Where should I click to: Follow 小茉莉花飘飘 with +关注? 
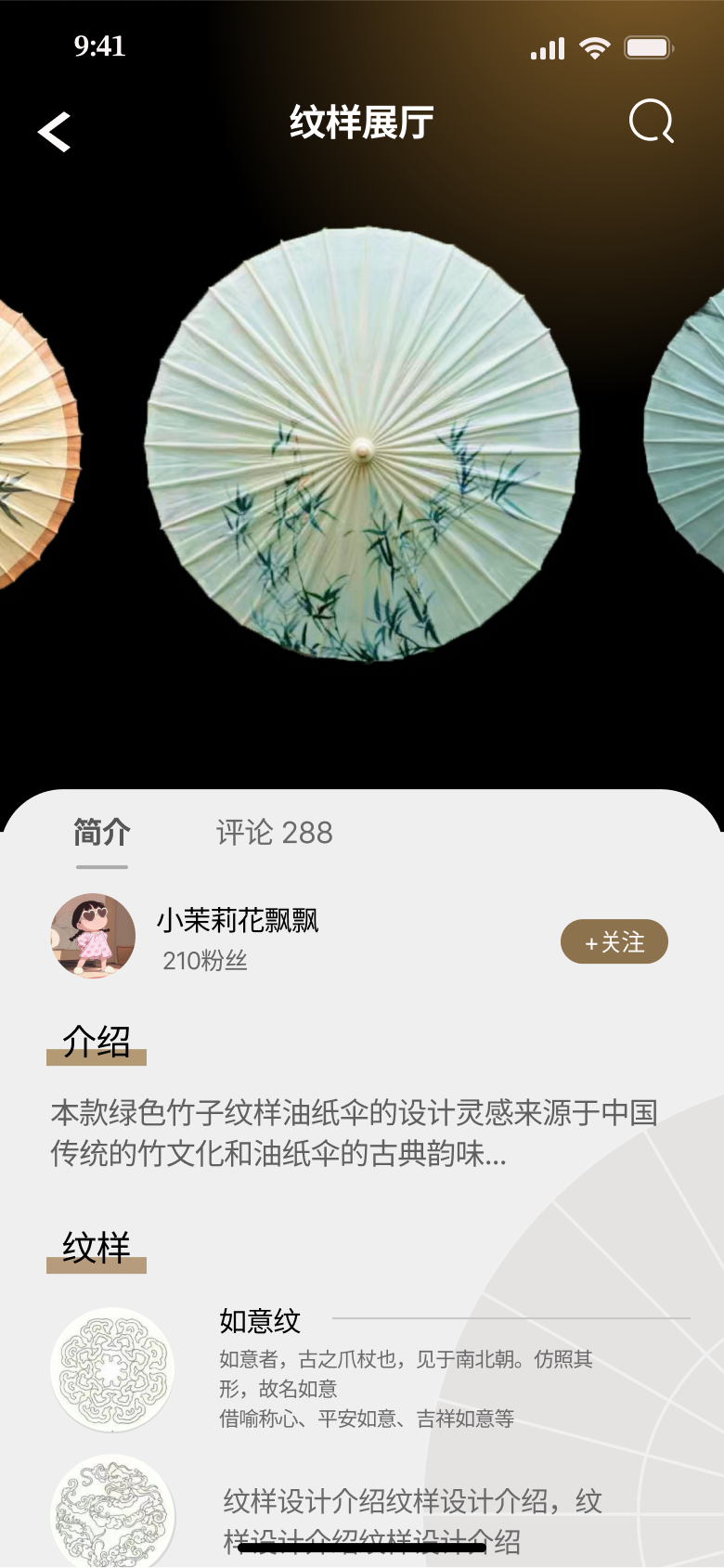pyautogui.click(x=614, y=941)
